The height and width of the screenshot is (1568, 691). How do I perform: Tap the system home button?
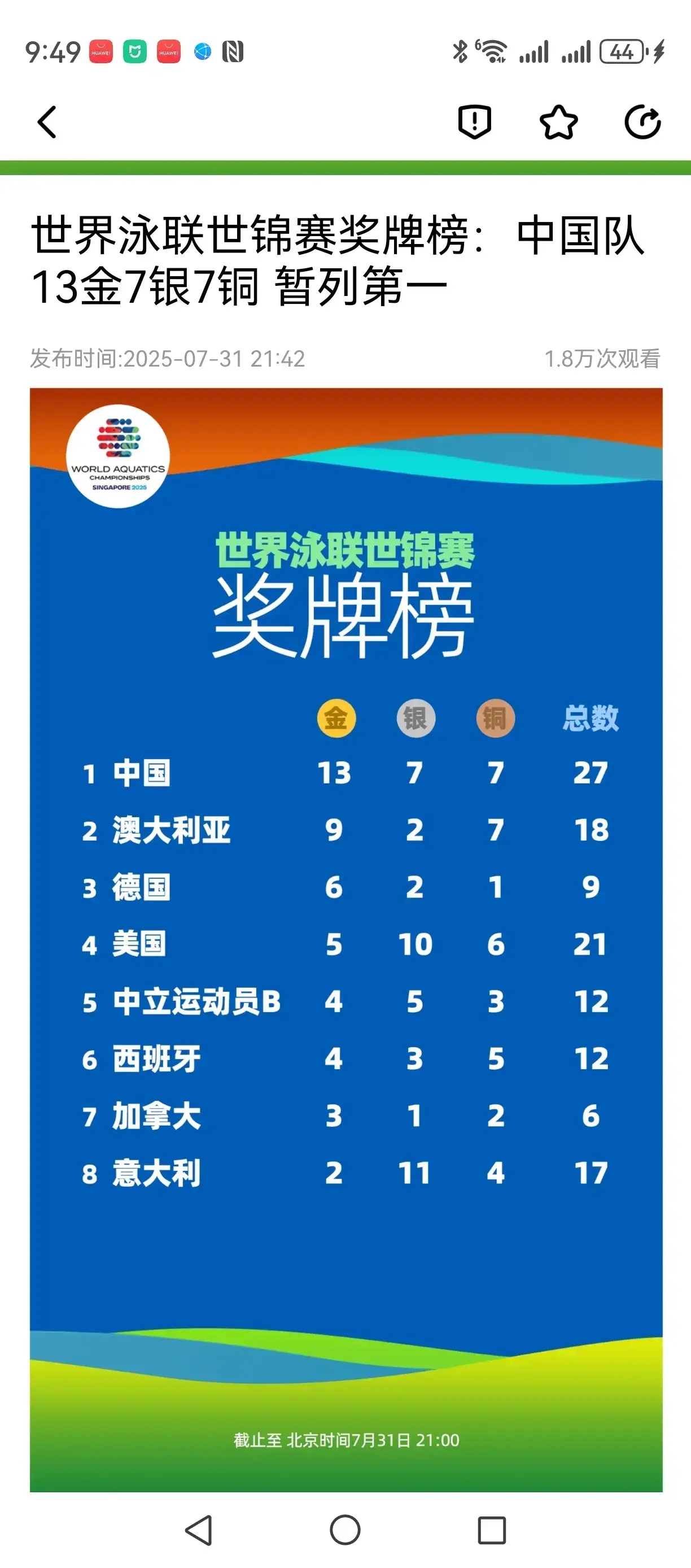pyautogui.click(x=345, y=1530)
